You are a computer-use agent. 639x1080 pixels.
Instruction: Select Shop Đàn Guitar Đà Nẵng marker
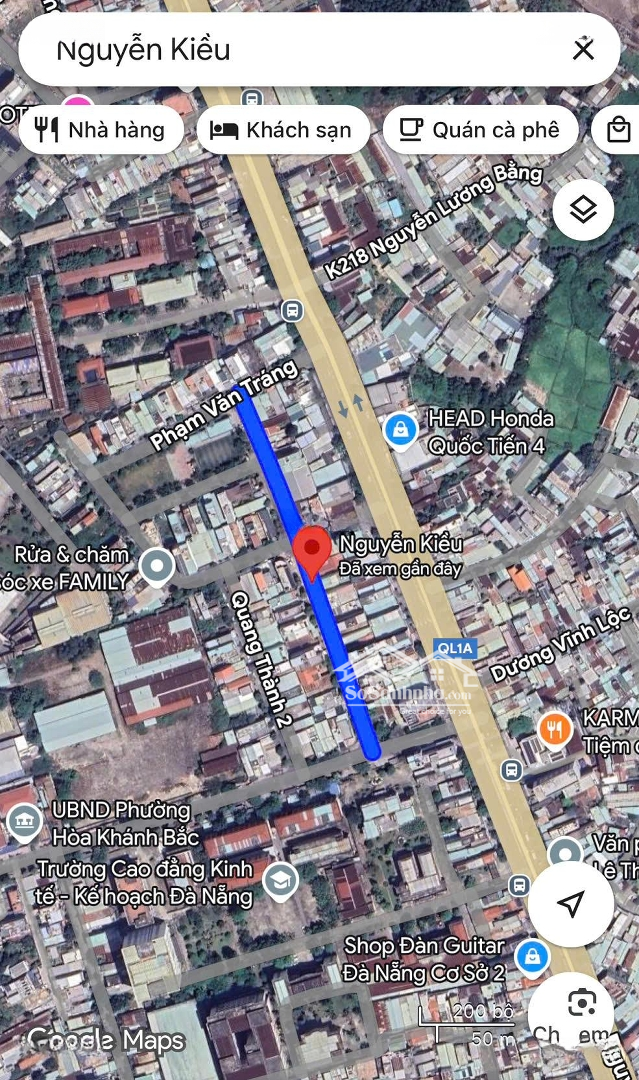532,956
